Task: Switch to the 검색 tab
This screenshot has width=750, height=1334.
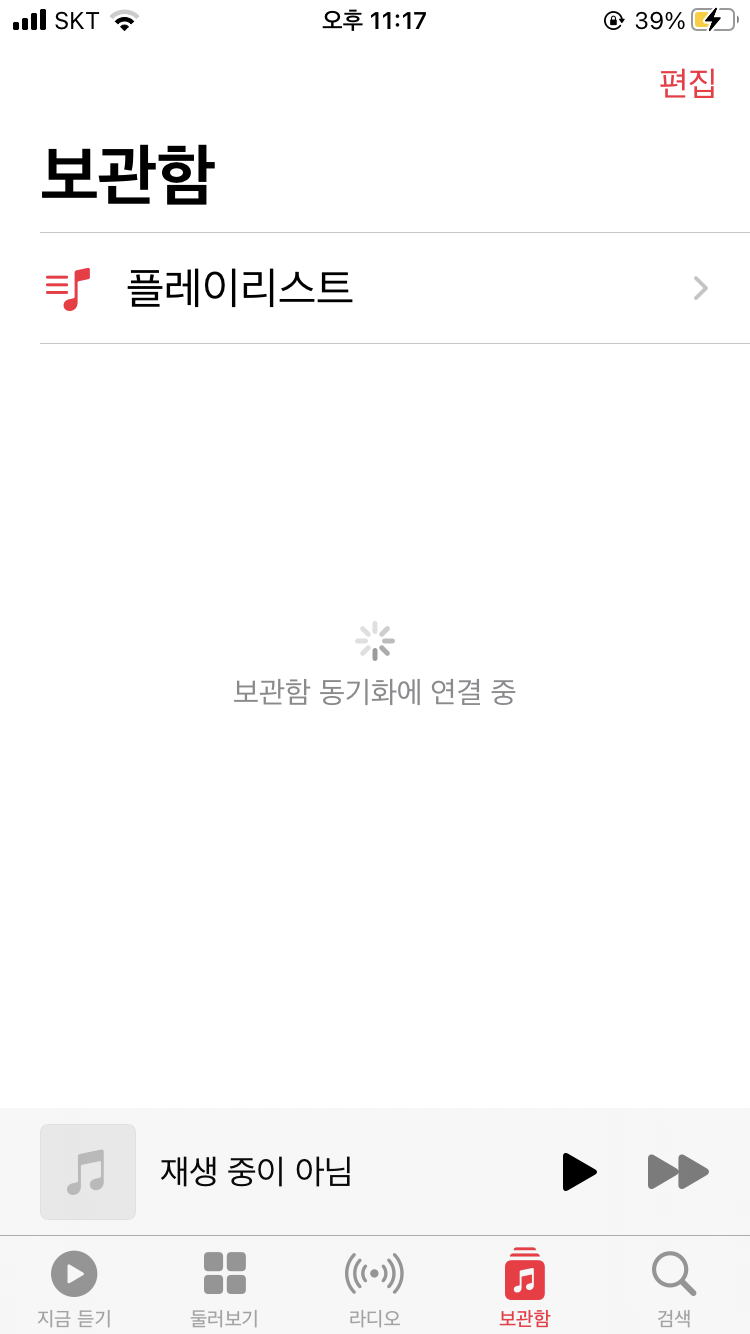Action: [x=674, y=1288]
